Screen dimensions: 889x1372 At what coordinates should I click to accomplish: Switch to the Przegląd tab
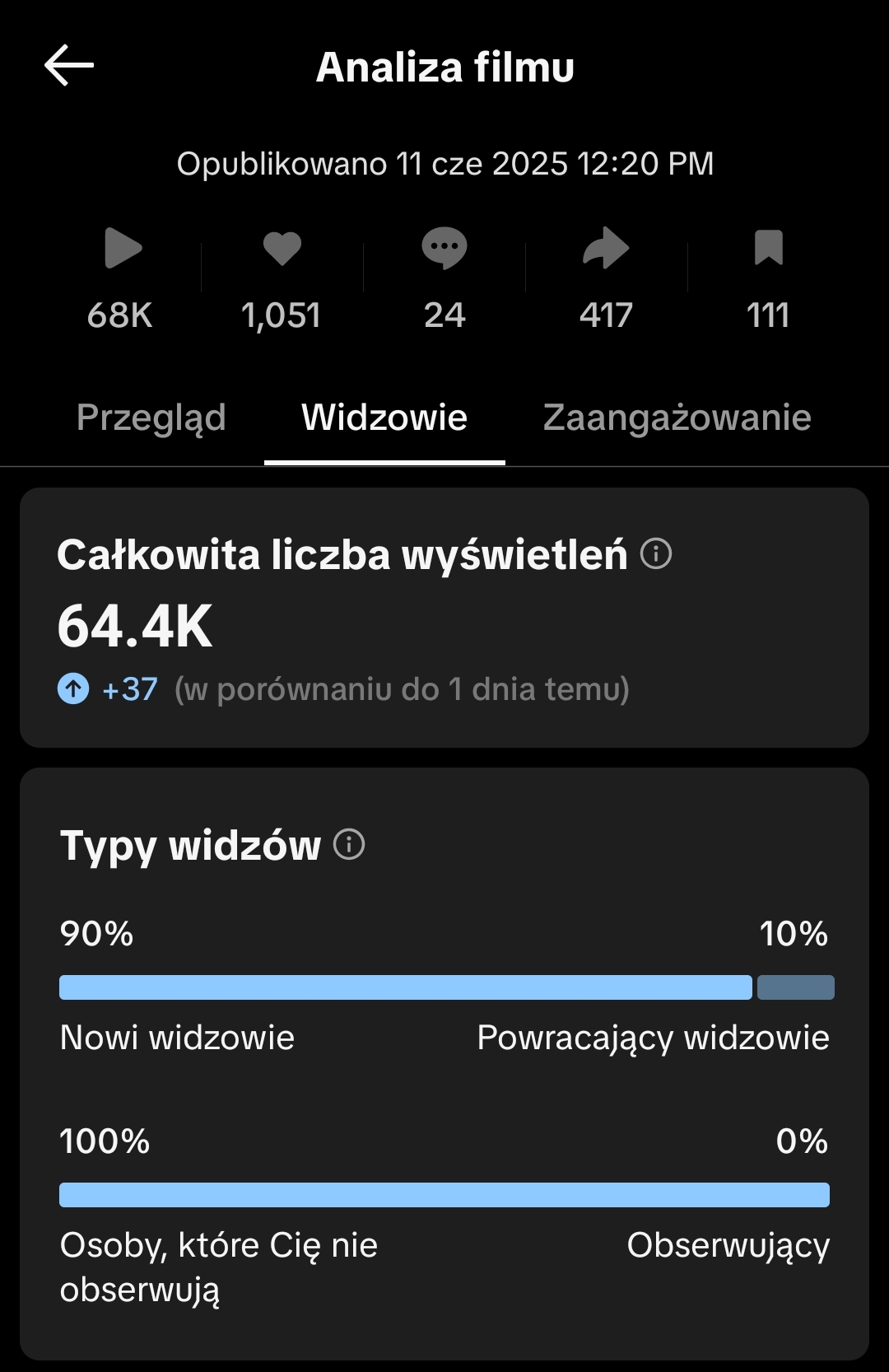pos(151,418)
